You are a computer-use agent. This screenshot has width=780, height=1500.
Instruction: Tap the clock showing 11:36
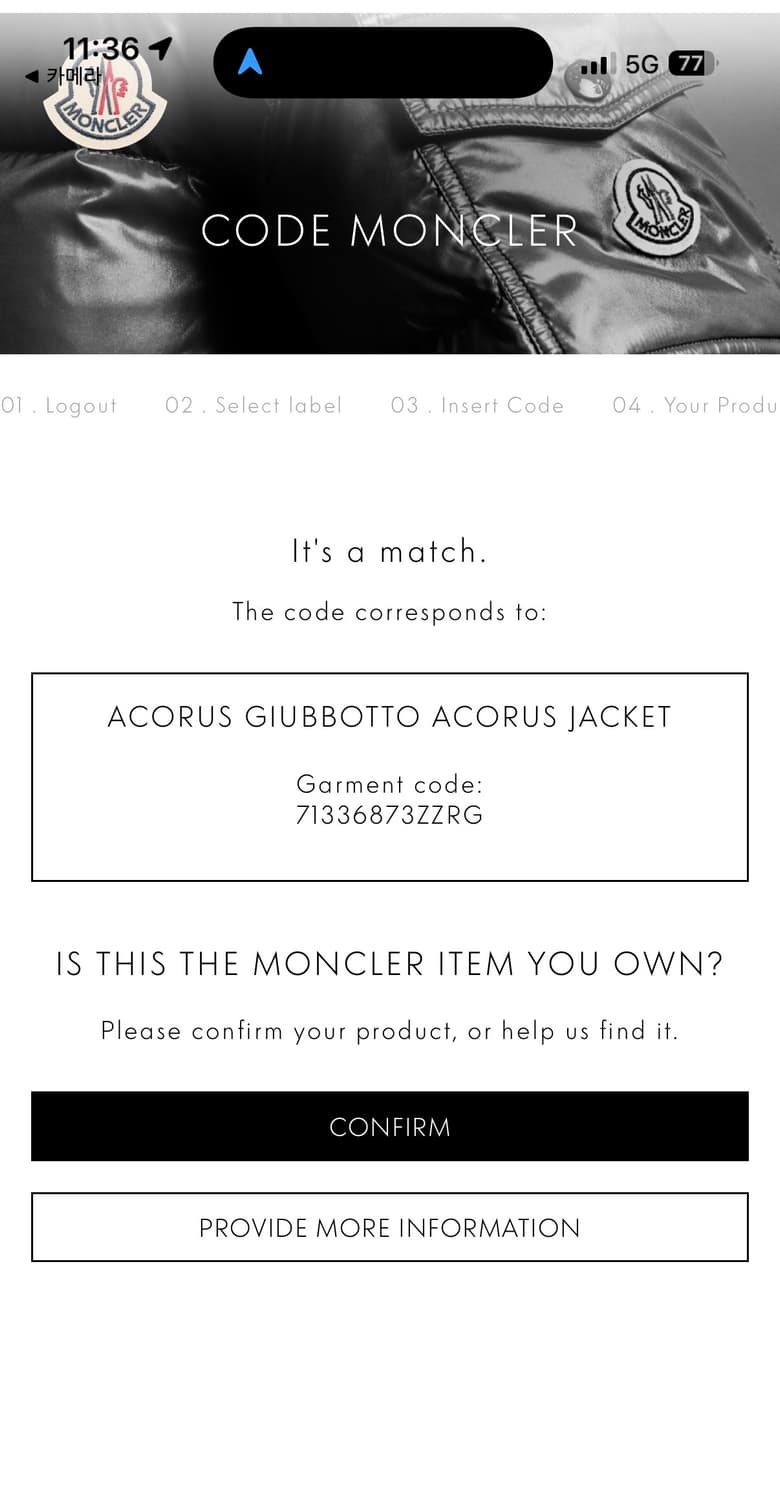point(104,46)
